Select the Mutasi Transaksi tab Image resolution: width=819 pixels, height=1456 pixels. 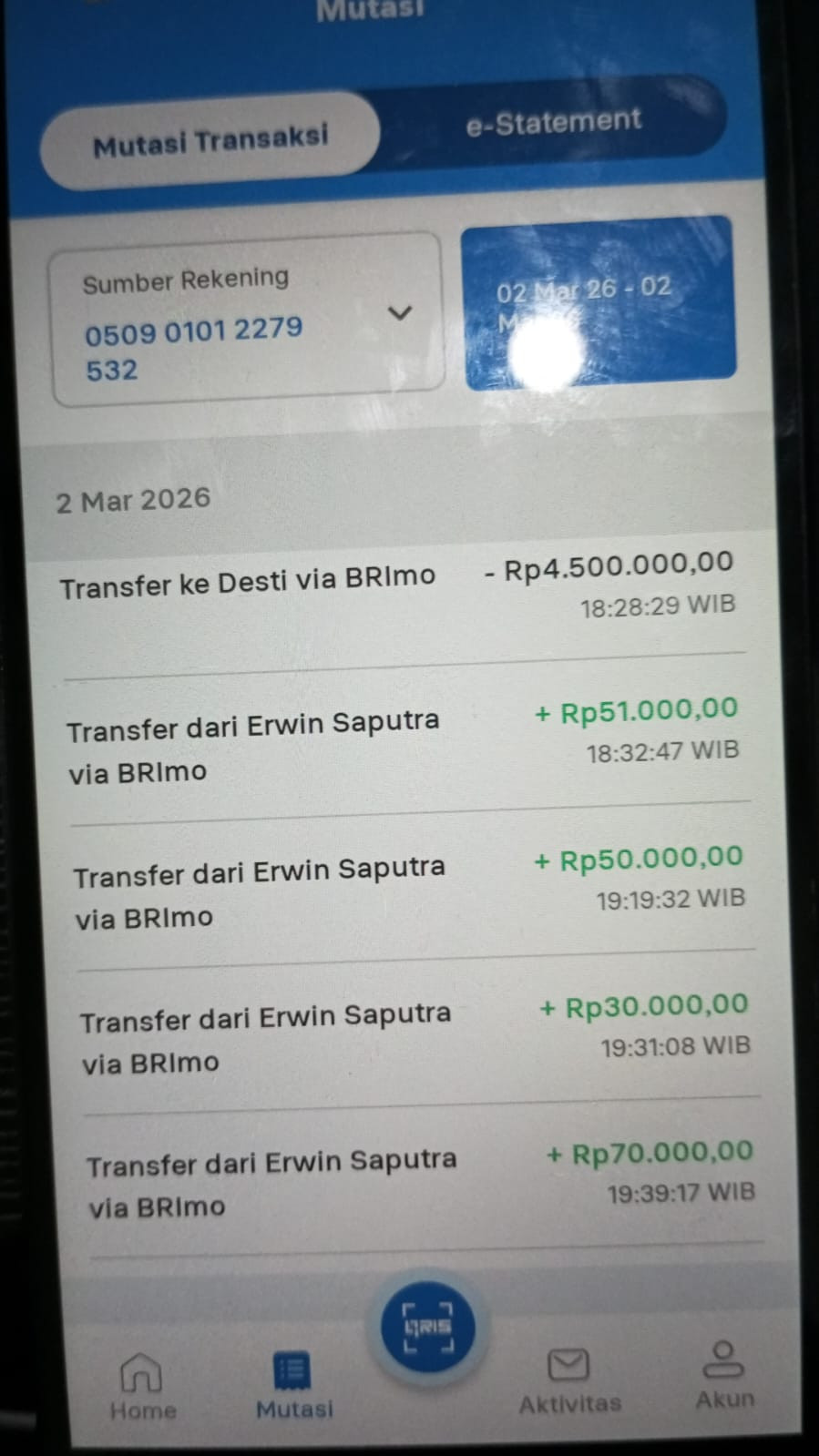[210, 140]
